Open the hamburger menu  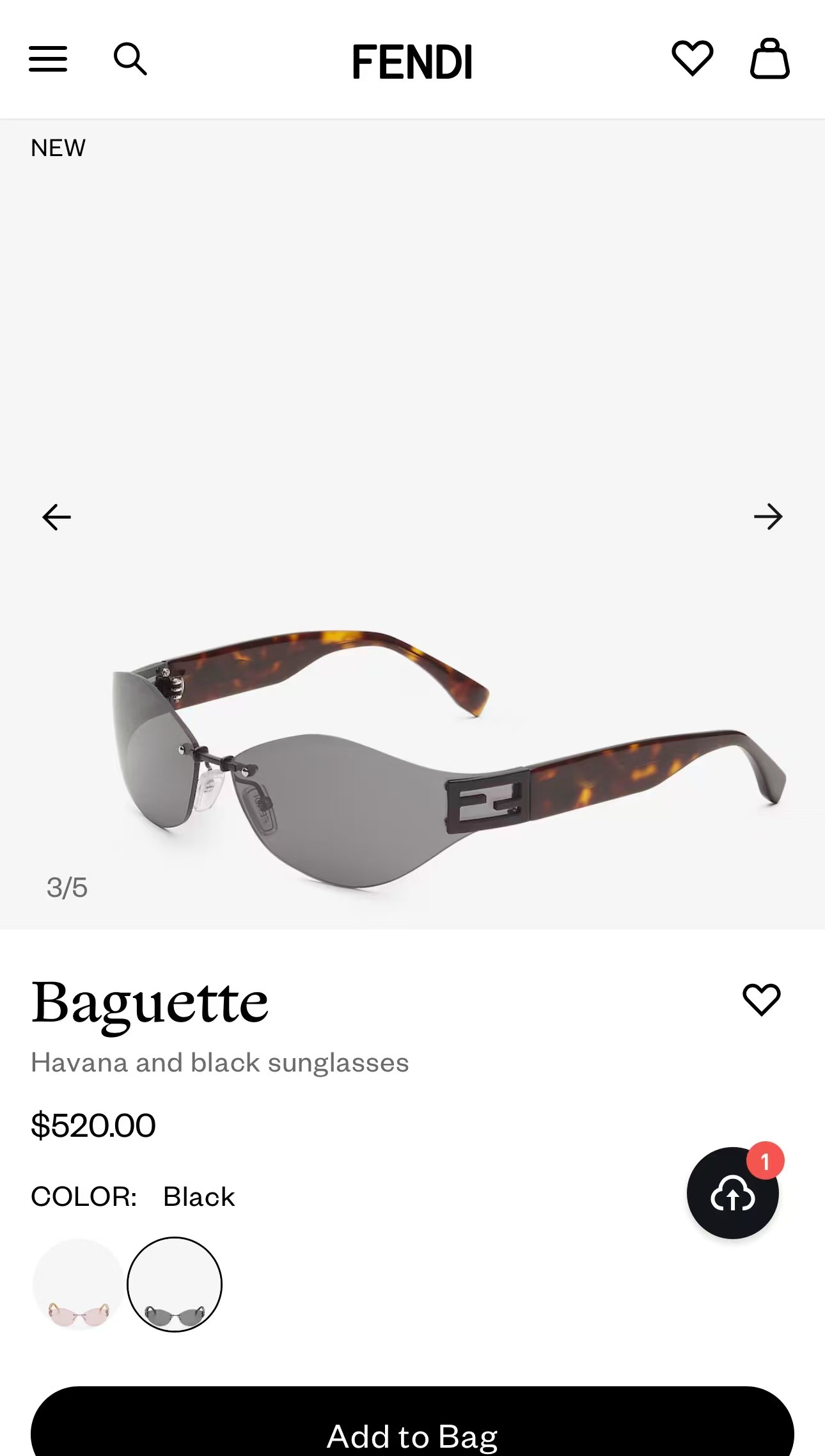coord(48,59)
